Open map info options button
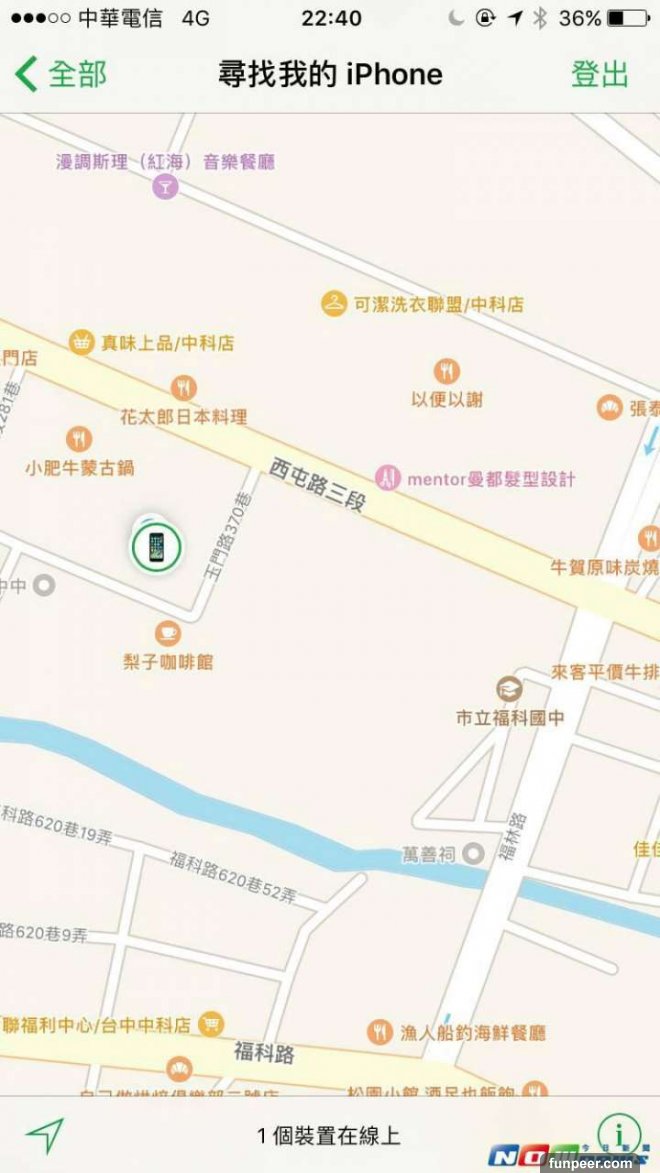The height and width of the screenshot is (1173, 660). [619, 1134]
